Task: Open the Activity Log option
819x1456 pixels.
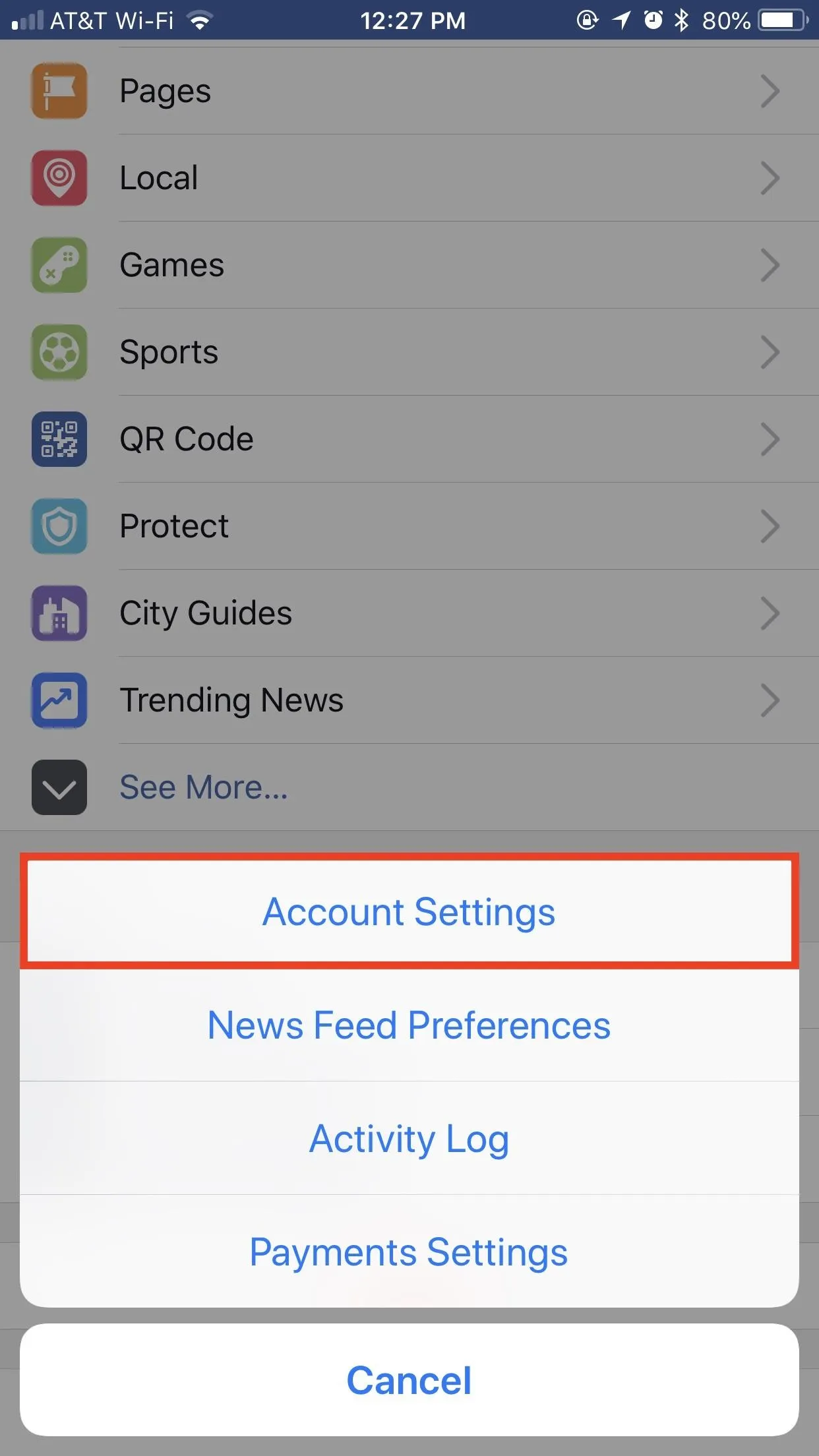Action: [409, 1138]
